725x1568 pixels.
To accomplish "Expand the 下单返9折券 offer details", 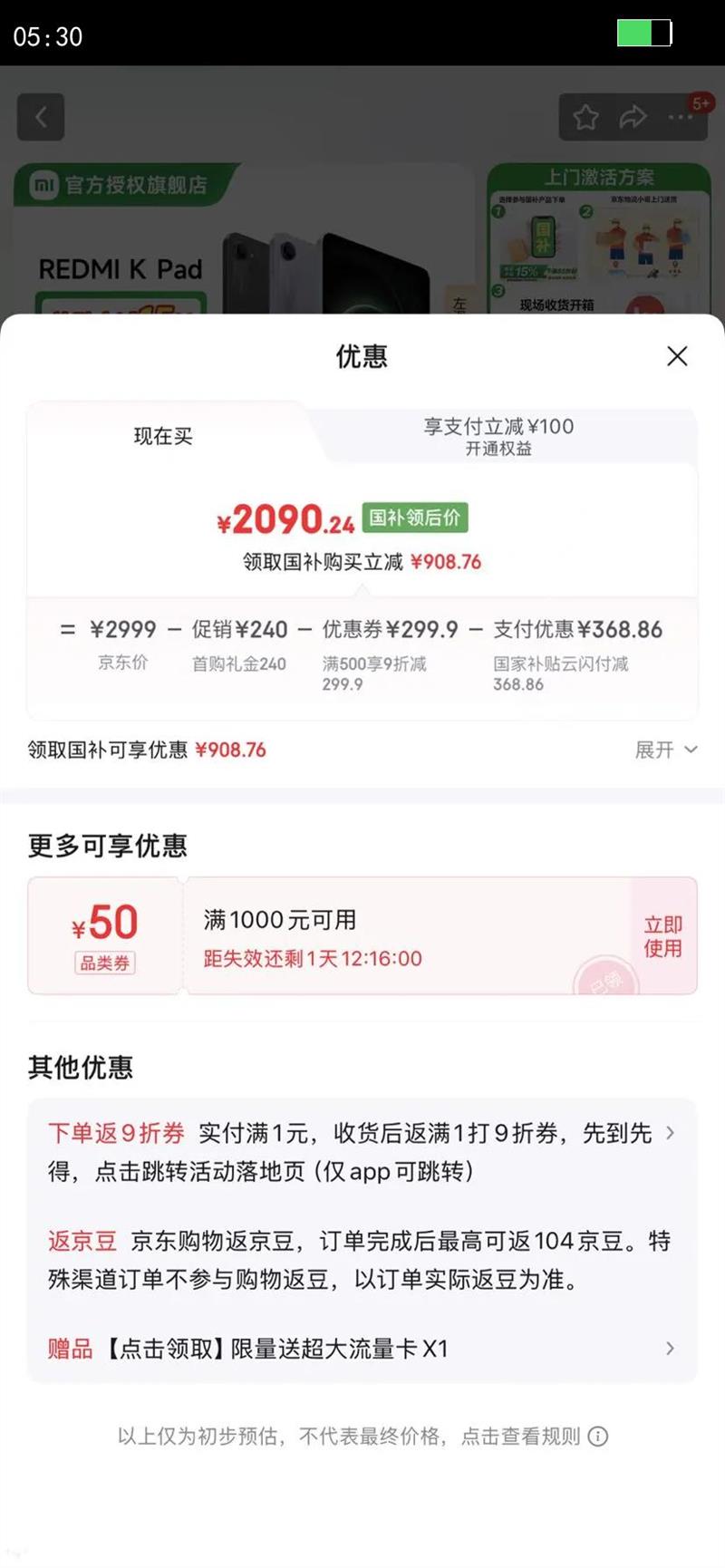I will pyautogui.click(x=671, y=1133).
